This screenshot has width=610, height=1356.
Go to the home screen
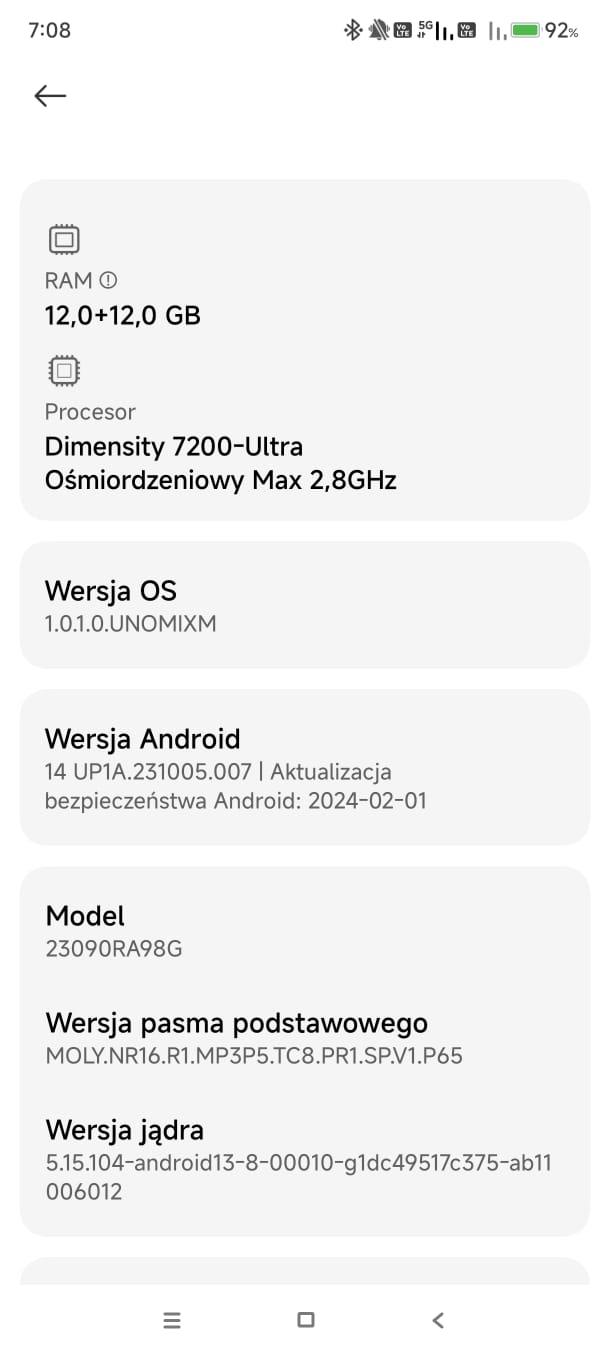pos(306,1320)
